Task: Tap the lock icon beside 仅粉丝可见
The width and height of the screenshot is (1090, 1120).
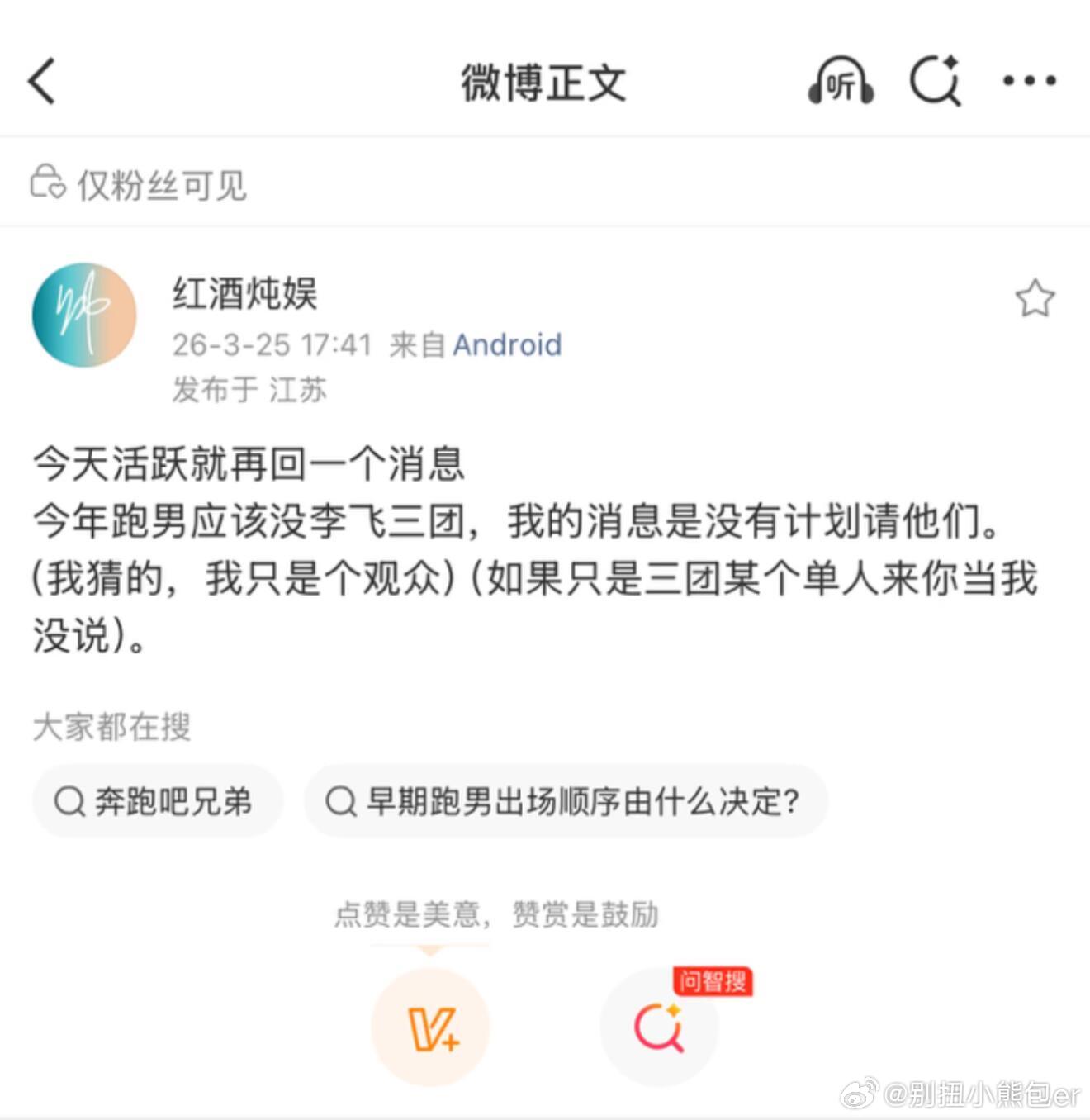Action: pos(45,183)
